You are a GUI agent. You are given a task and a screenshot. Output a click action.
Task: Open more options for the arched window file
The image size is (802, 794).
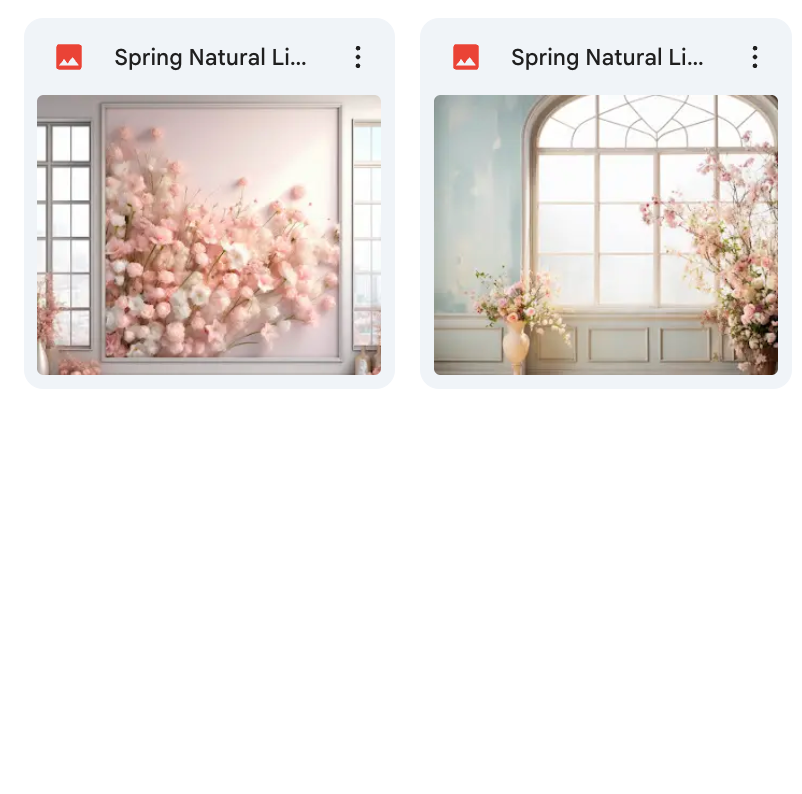pos(755,57)
